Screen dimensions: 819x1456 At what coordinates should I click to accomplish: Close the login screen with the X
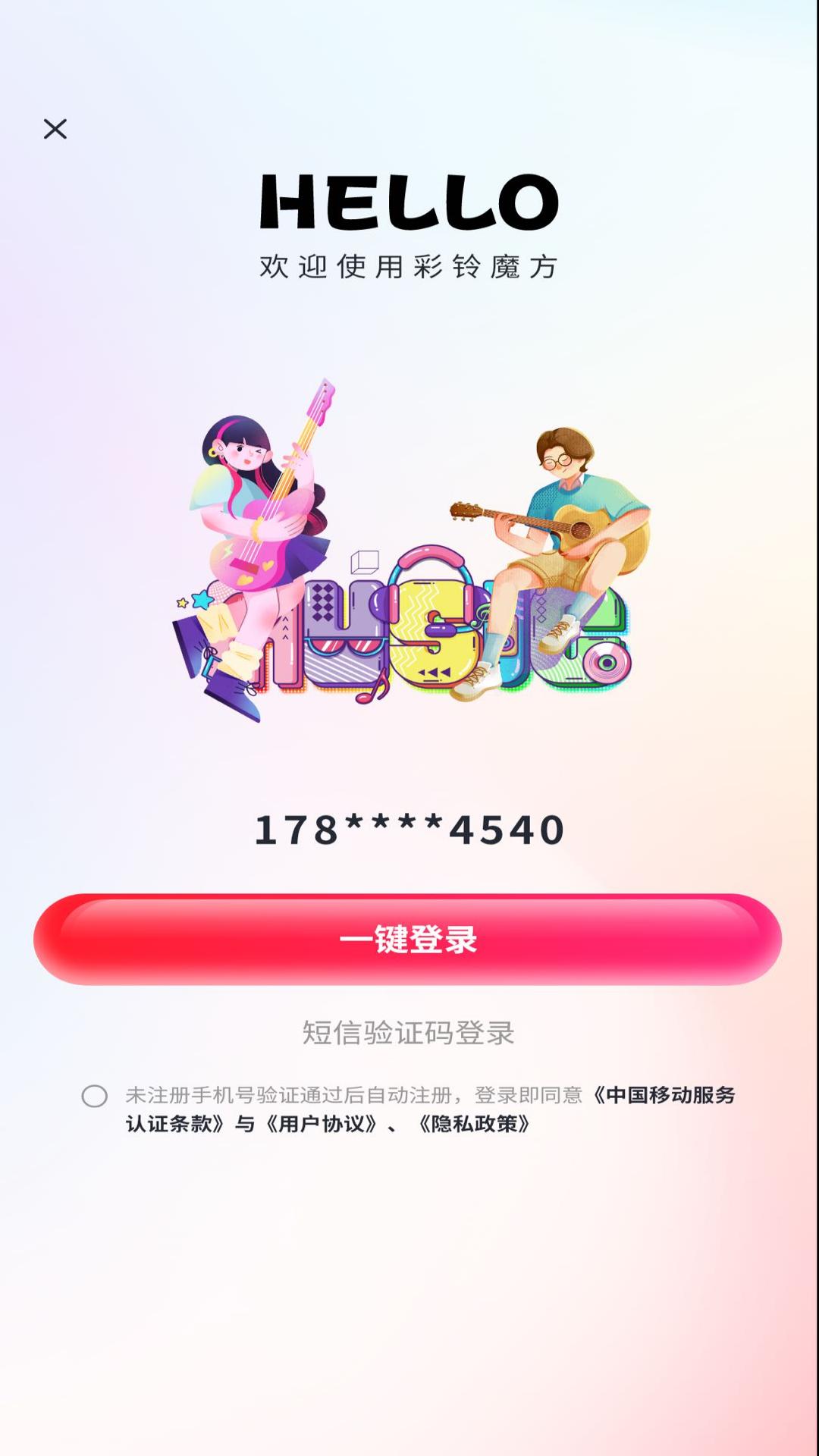[55, 129]
